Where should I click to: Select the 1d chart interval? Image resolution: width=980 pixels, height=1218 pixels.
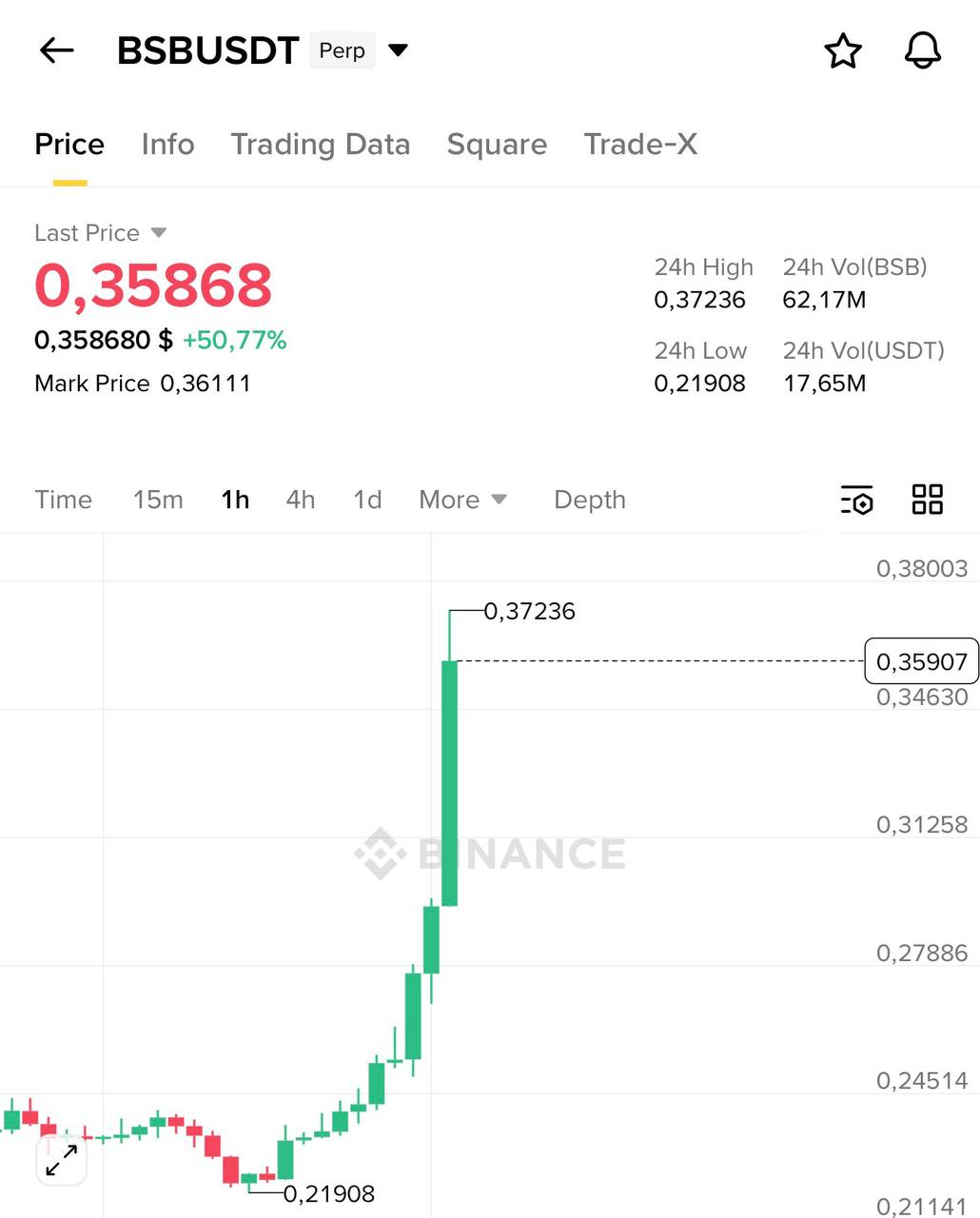(x=366, y=500)
